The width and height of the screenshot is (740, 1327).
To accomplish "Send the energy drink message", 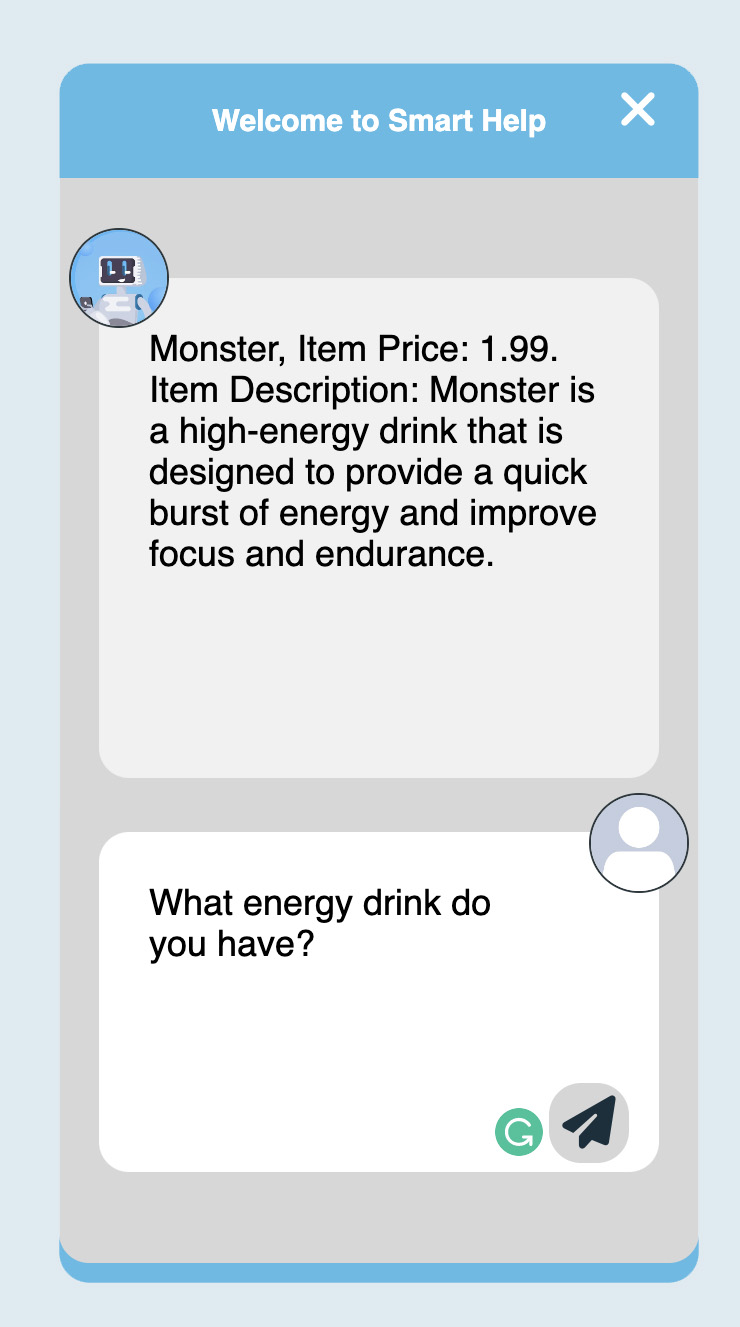I will click(x=589, y=1123).
